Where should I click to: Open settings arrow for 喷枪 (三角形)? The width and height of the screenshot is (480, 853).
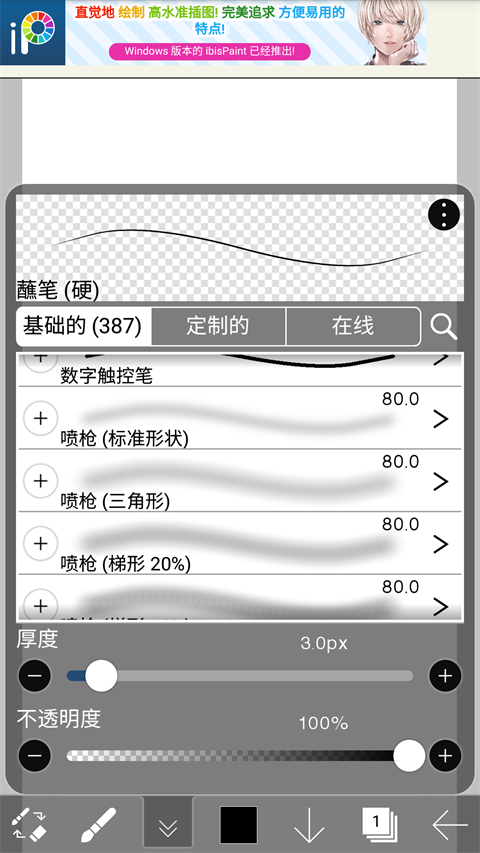pyautogui.click(x=441, y=481)
